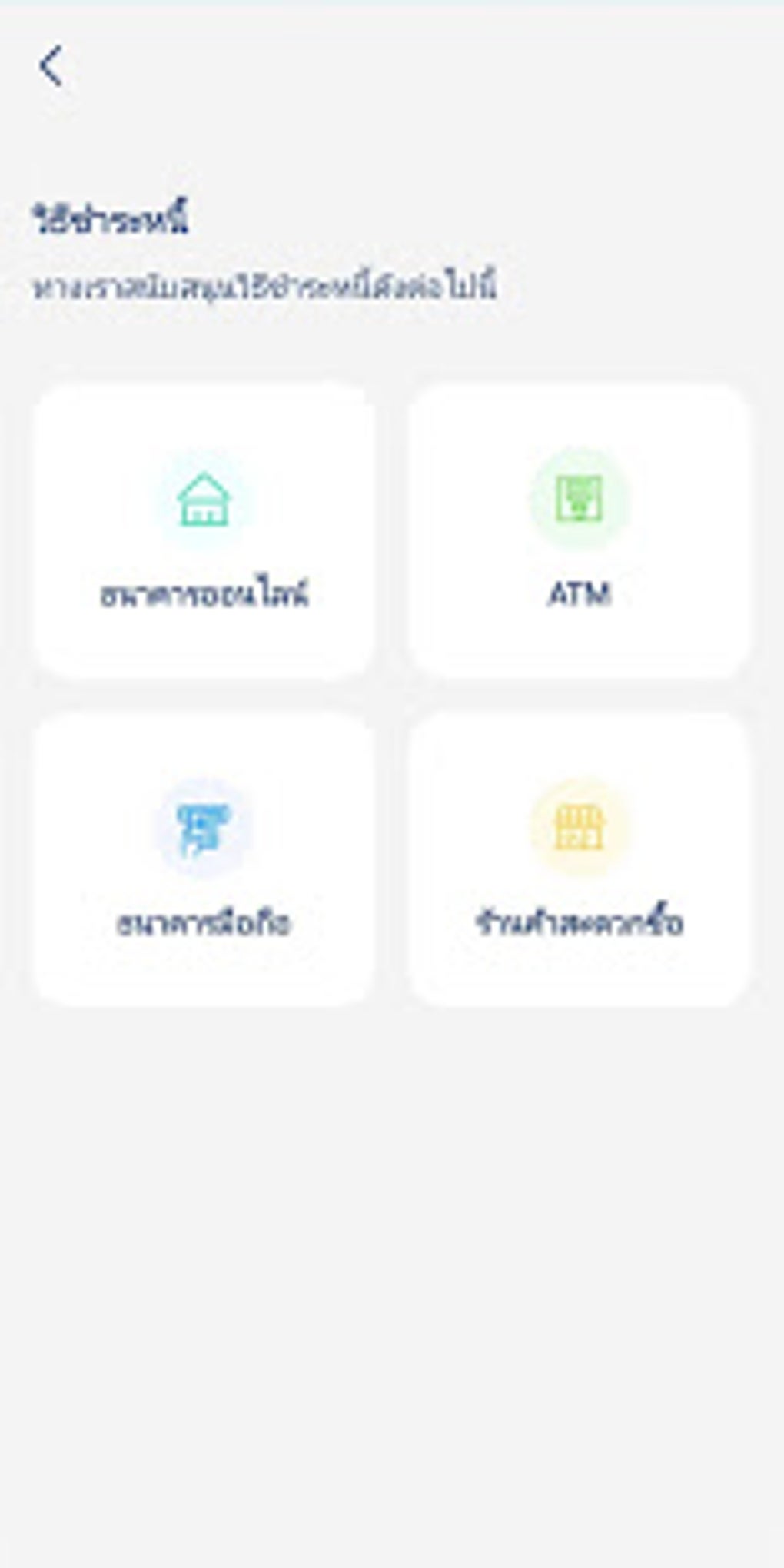Open the ธนาคารออนไลน์ payment card
784x1568 pixels.
click(204, 532)
